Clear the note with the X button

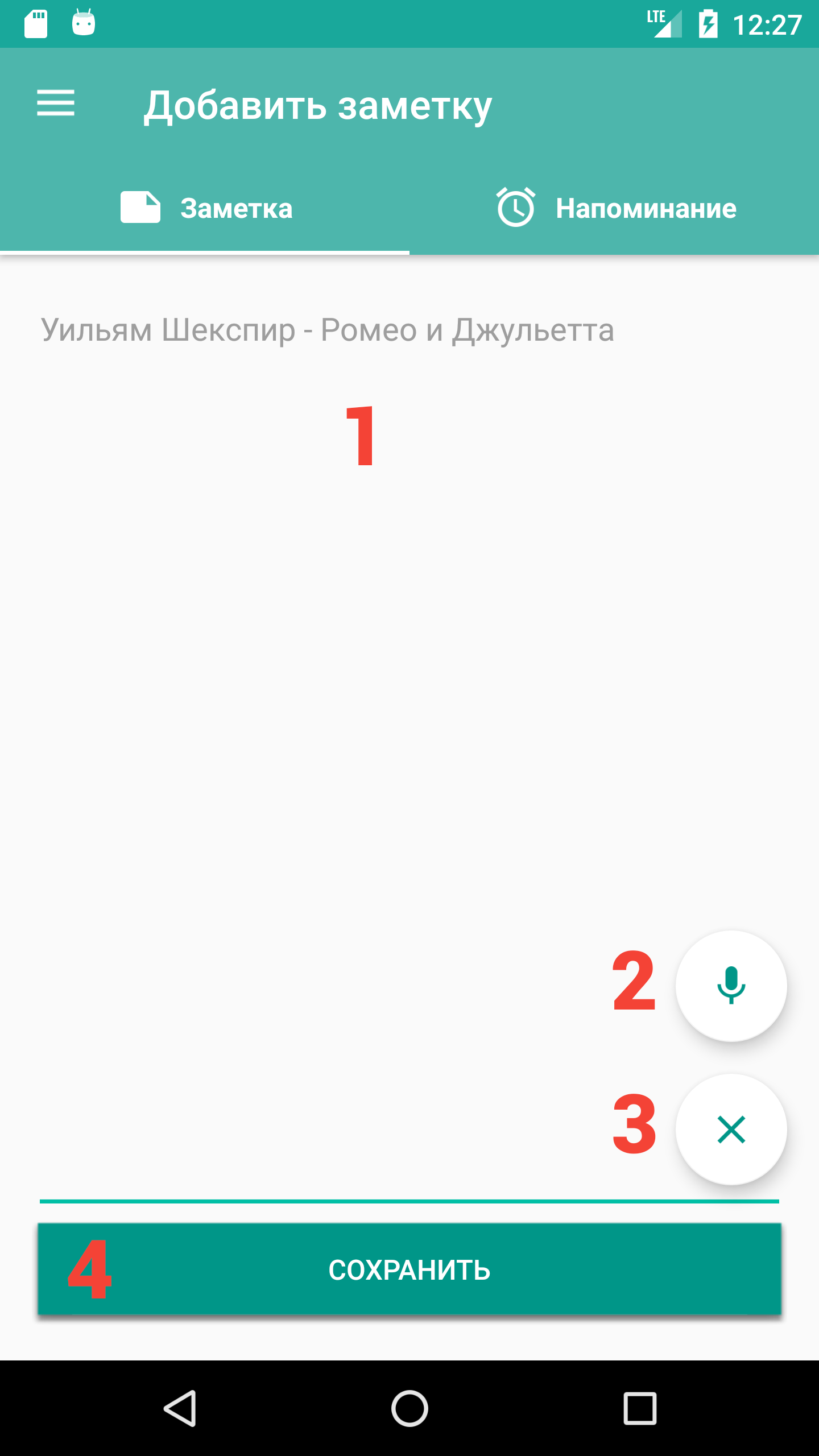point(731,1130)
